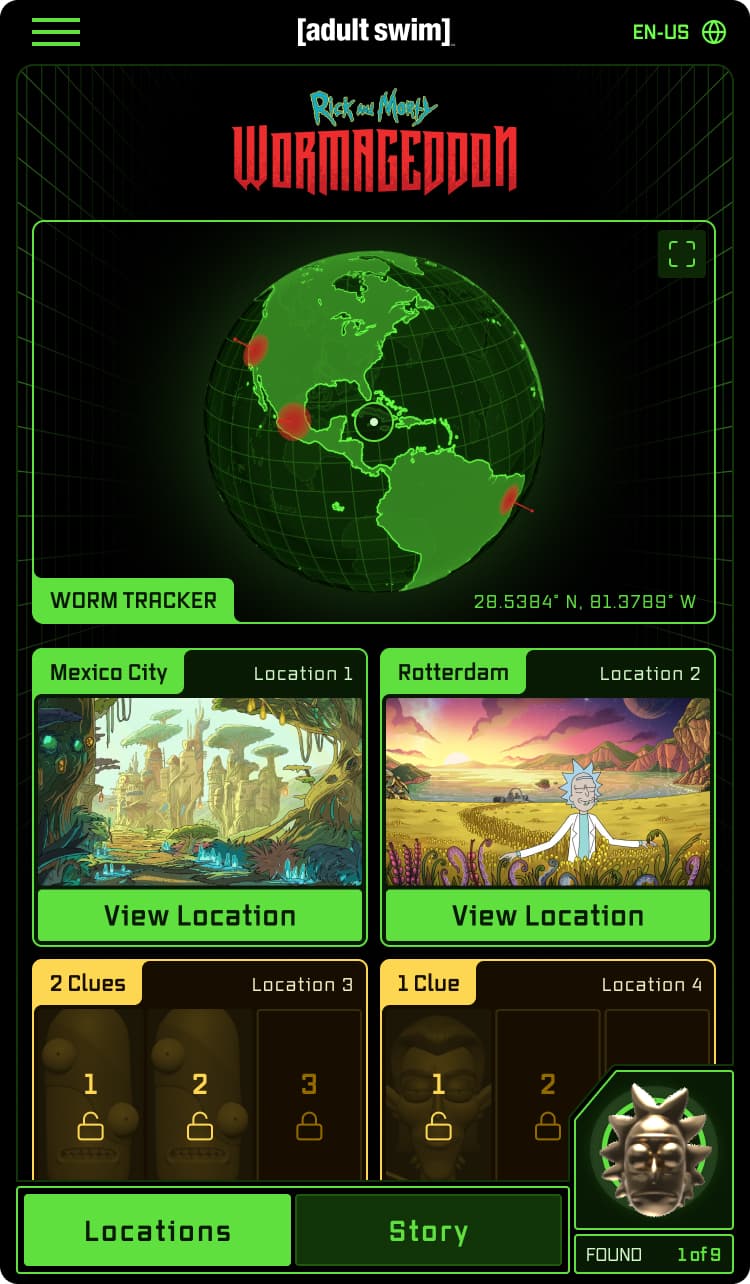Open unlocked clue 2 in Location 3

tap(200, 1095)
